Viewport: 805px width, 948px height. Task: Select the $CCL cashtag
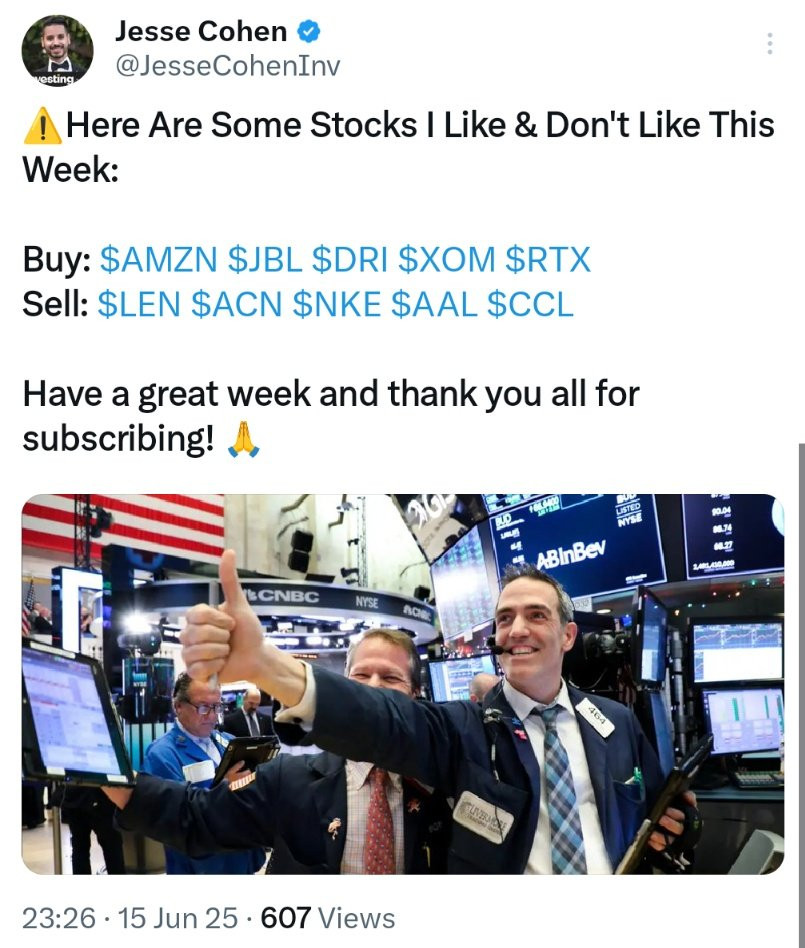click(x=530, y=305)
